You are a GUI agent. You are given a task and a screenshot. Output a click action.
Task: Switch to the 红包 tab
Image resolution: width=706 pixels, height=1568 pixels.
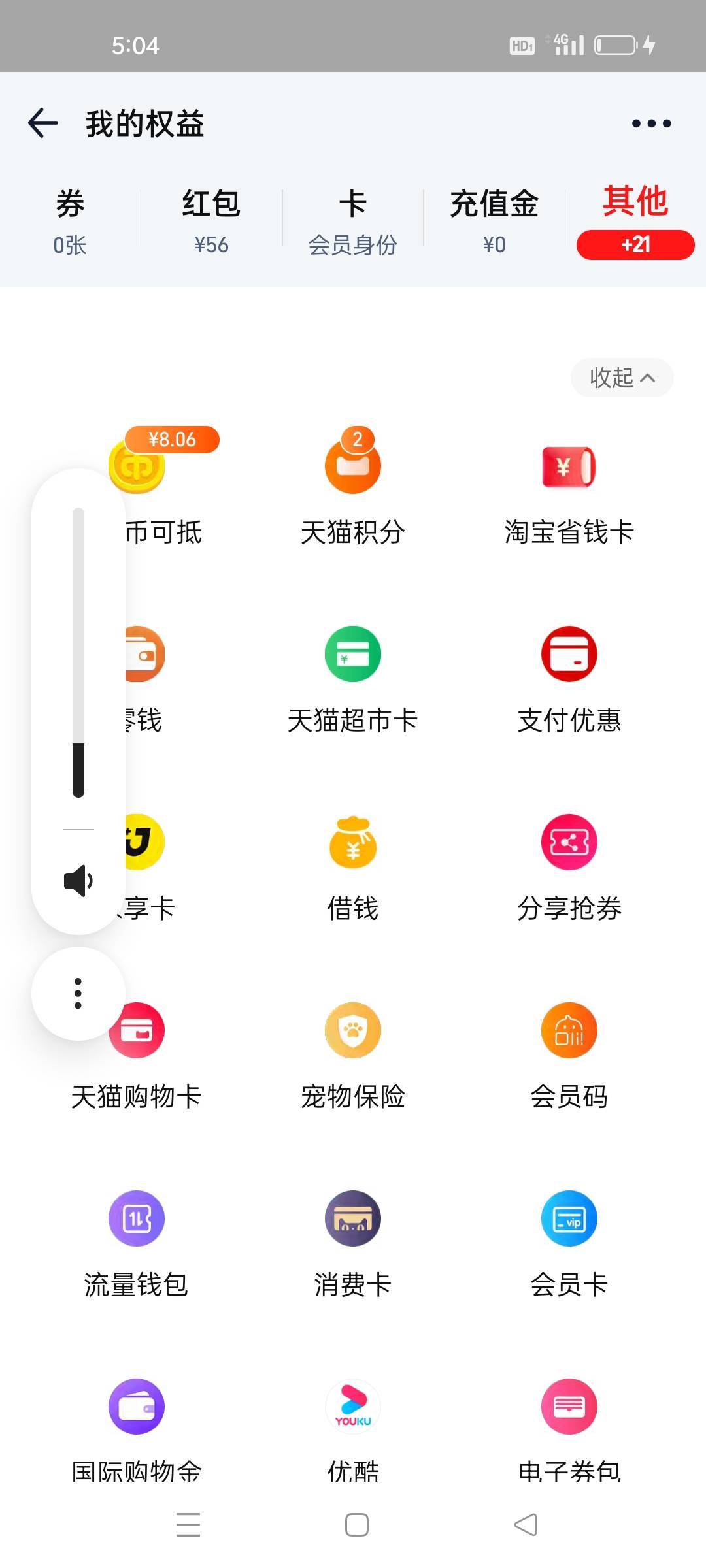point(211,221)
